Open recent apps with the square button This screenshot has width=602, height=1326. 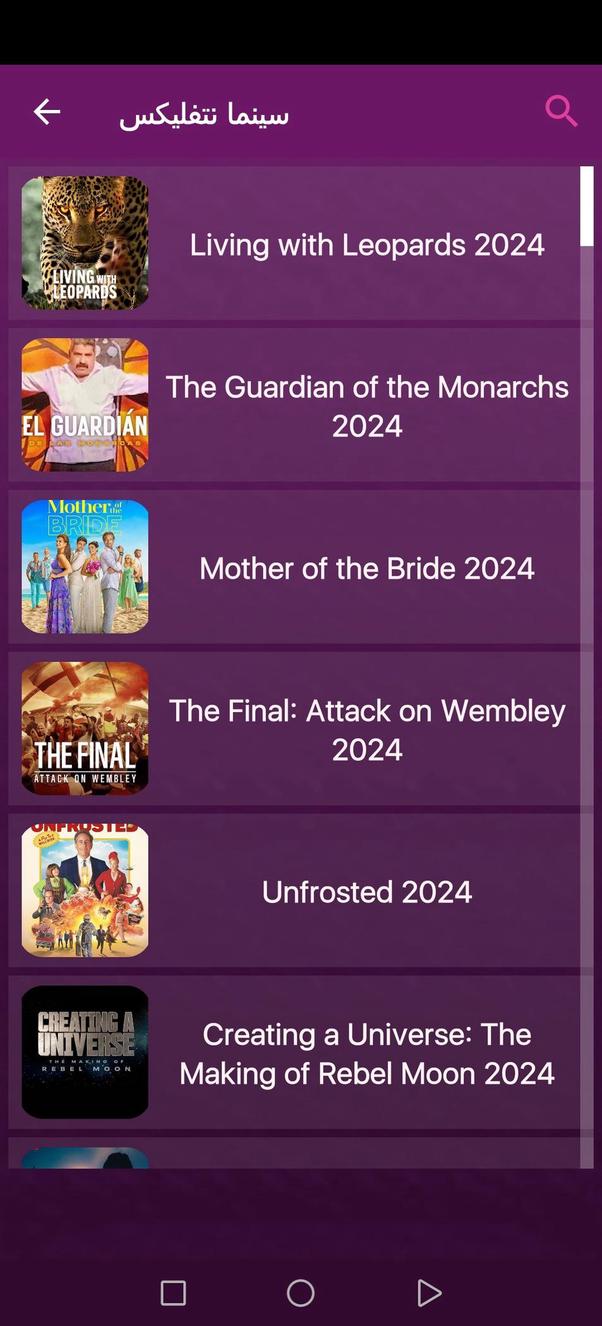[x=173, y=1293]
